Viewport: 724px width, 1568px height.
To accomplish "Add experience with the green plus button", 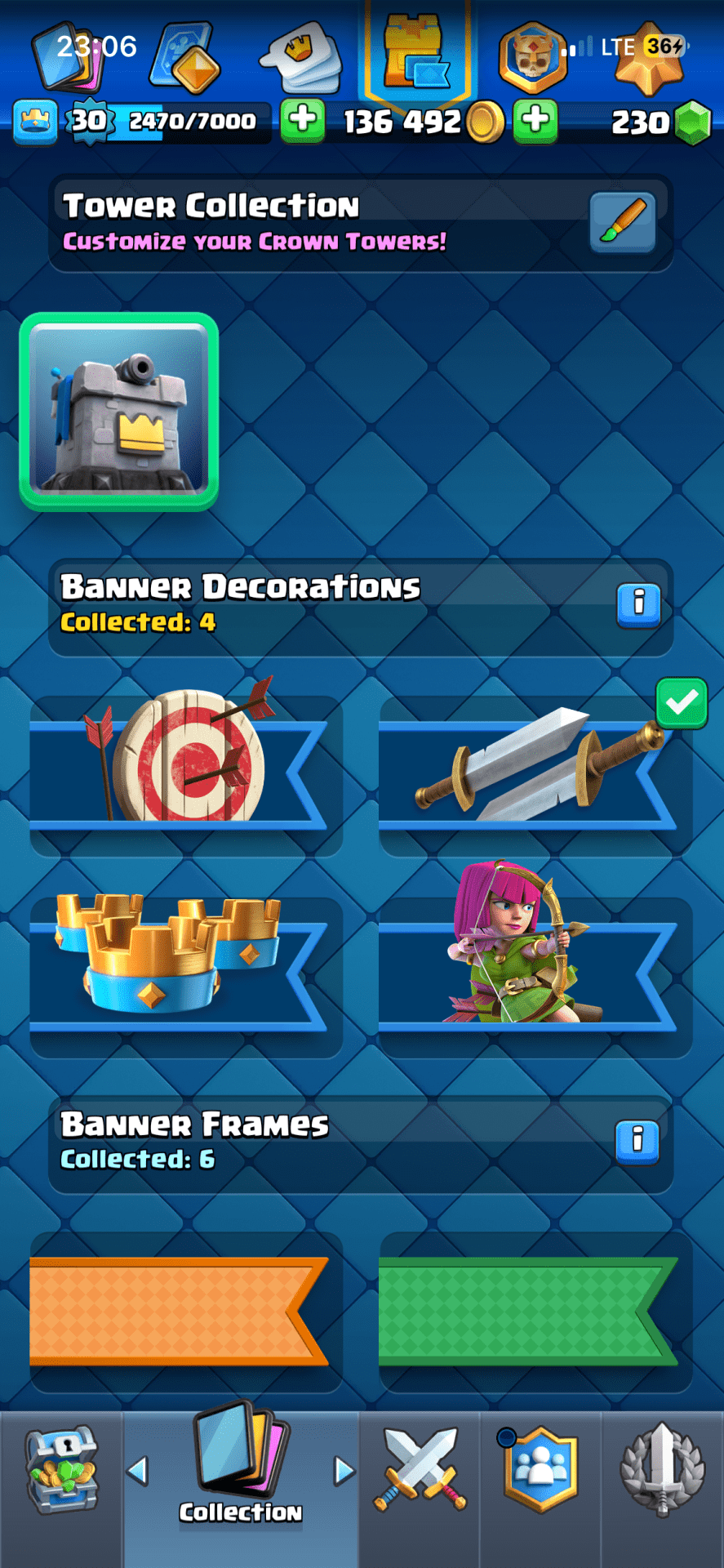I will 303,121.
